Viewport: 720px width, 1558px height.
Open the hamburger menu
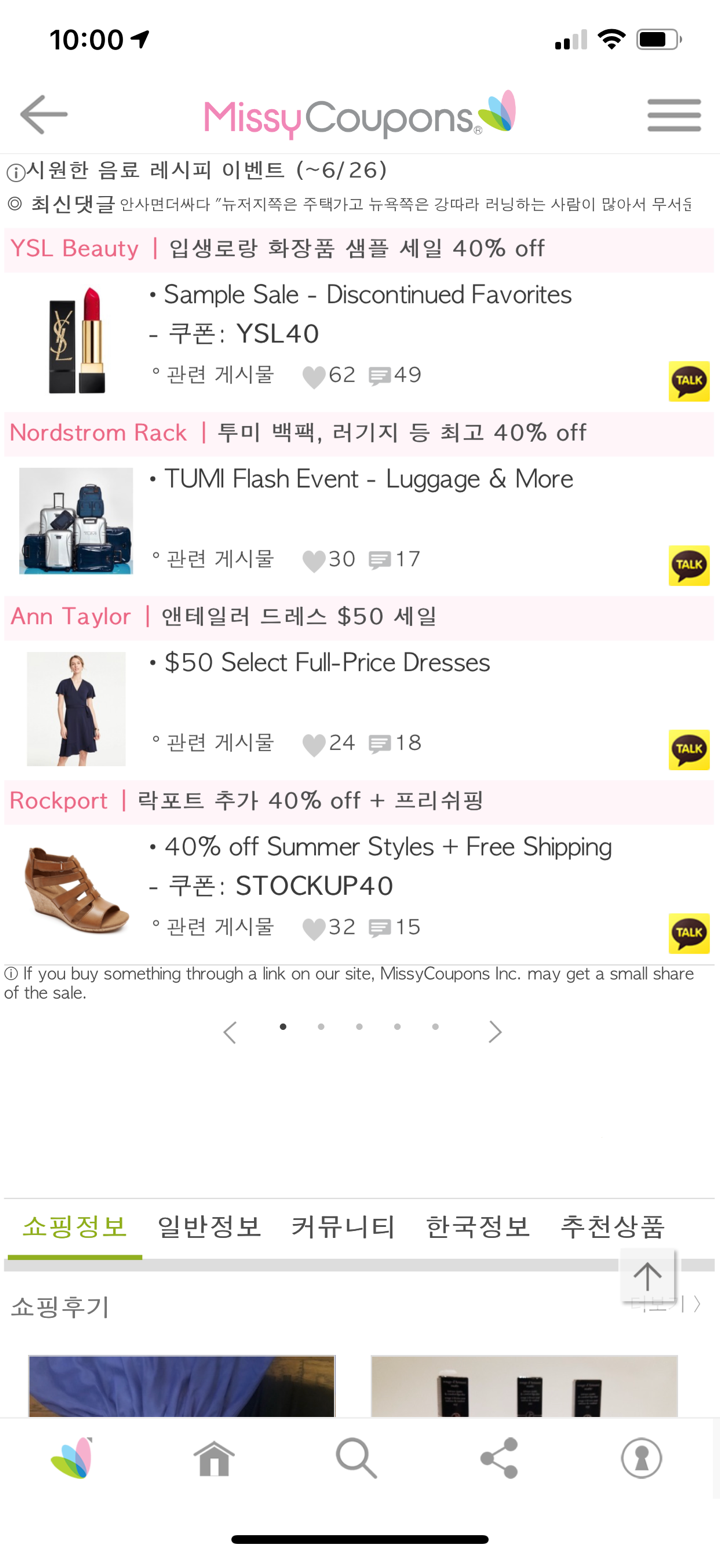(674, 115)
